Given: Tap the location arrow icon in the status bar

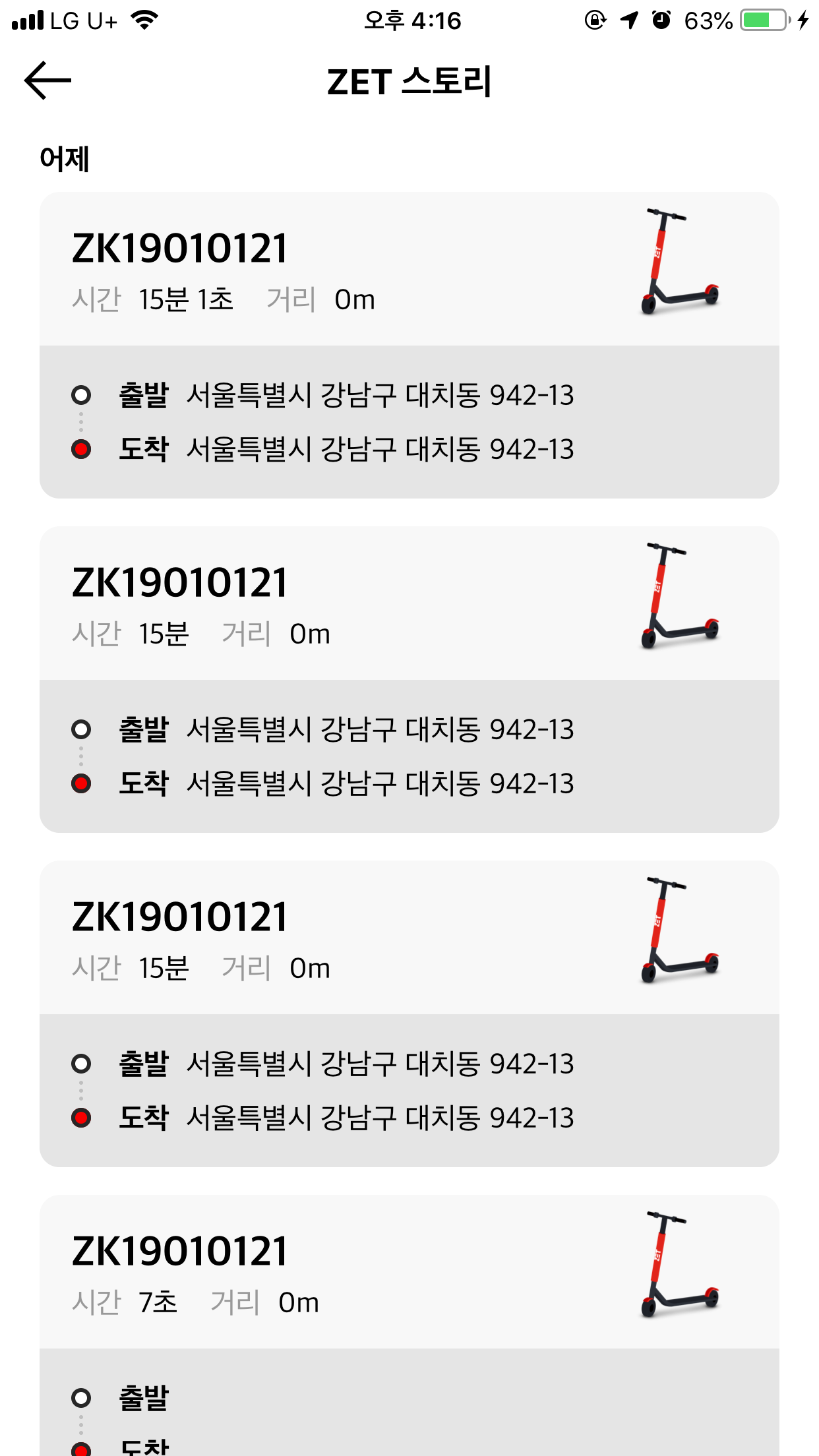Looking at the screenshot, I should (x=630, y=20).
